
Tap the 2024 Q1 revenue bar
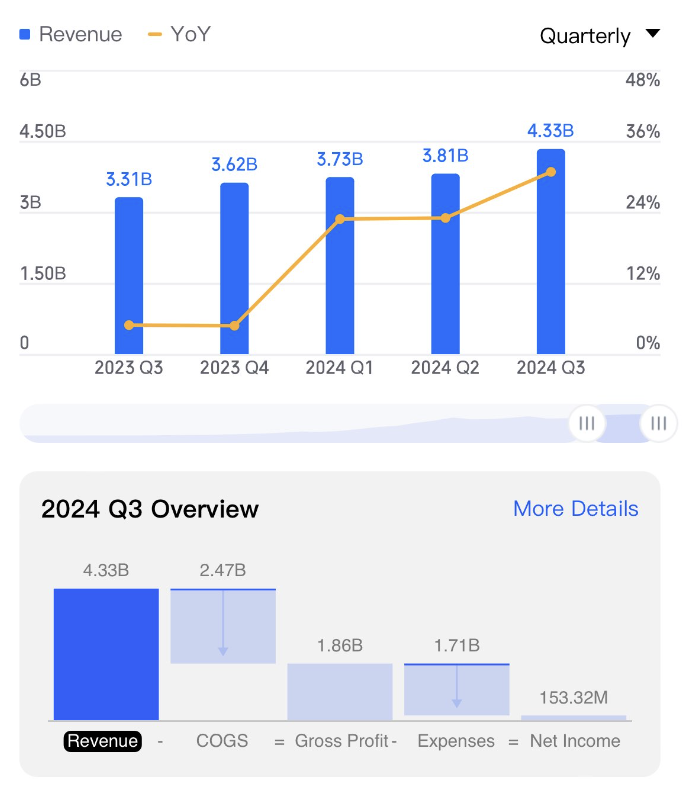(x=340, y=265)
